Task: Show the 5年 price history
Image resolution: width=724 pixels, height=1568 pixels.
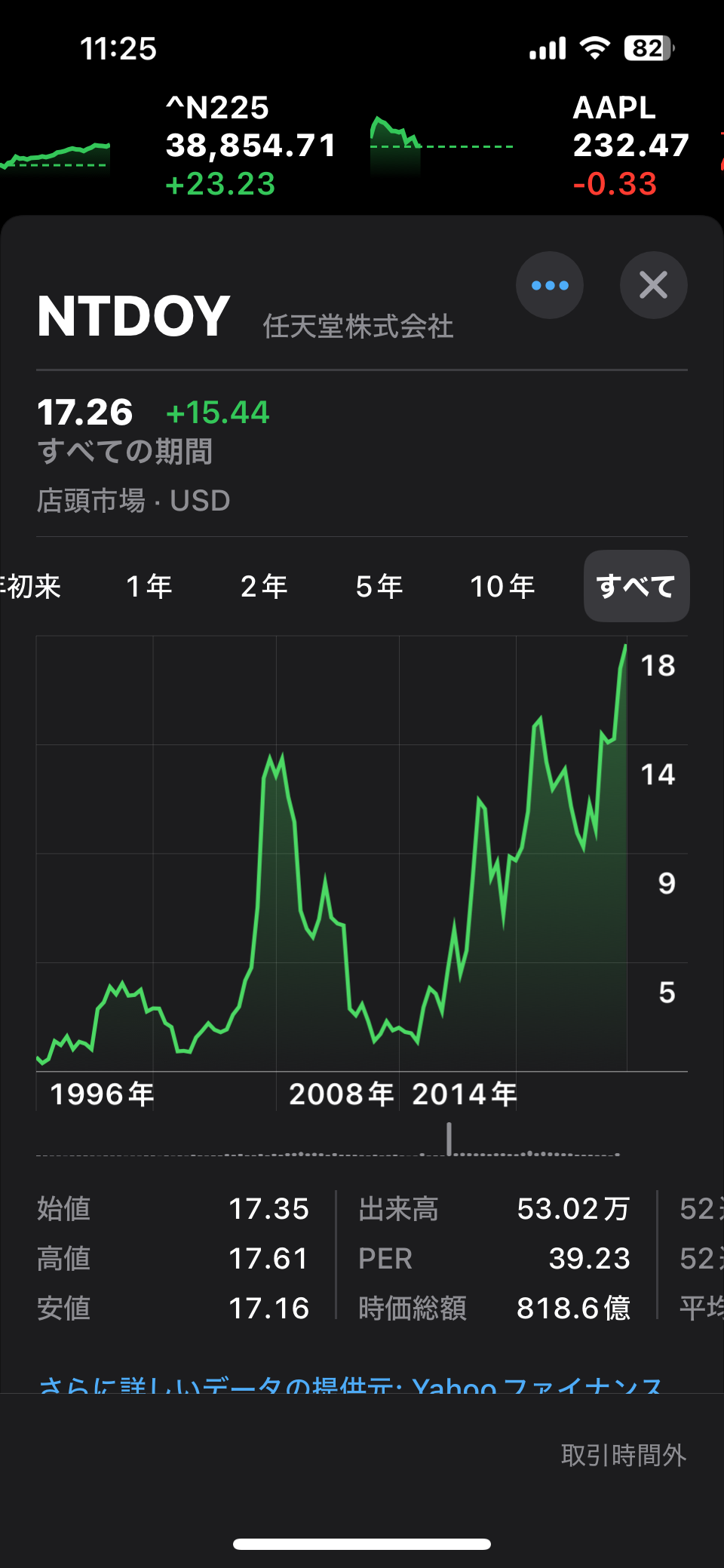Action: point(379,586)
